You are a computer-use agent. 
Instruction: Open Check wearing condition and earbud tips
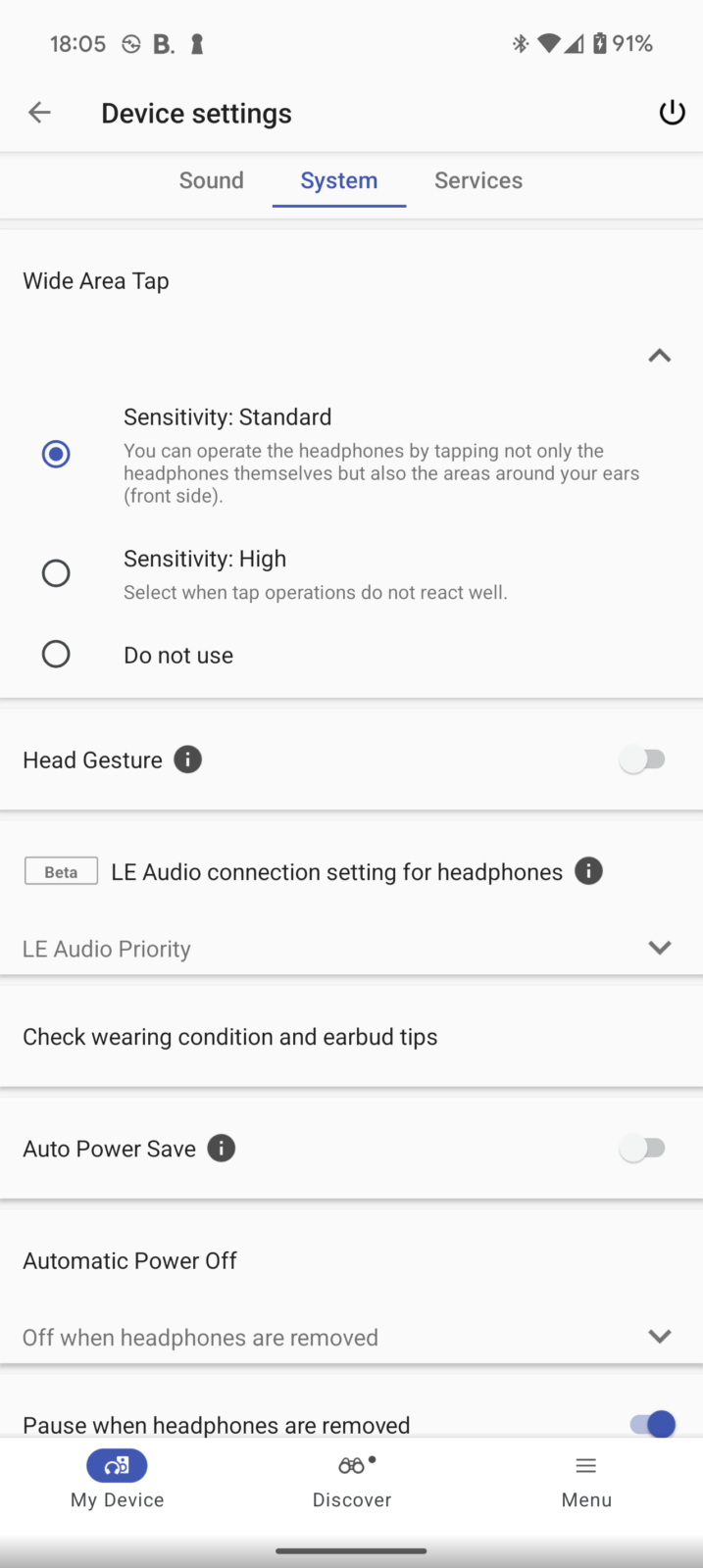(230, 1037)
